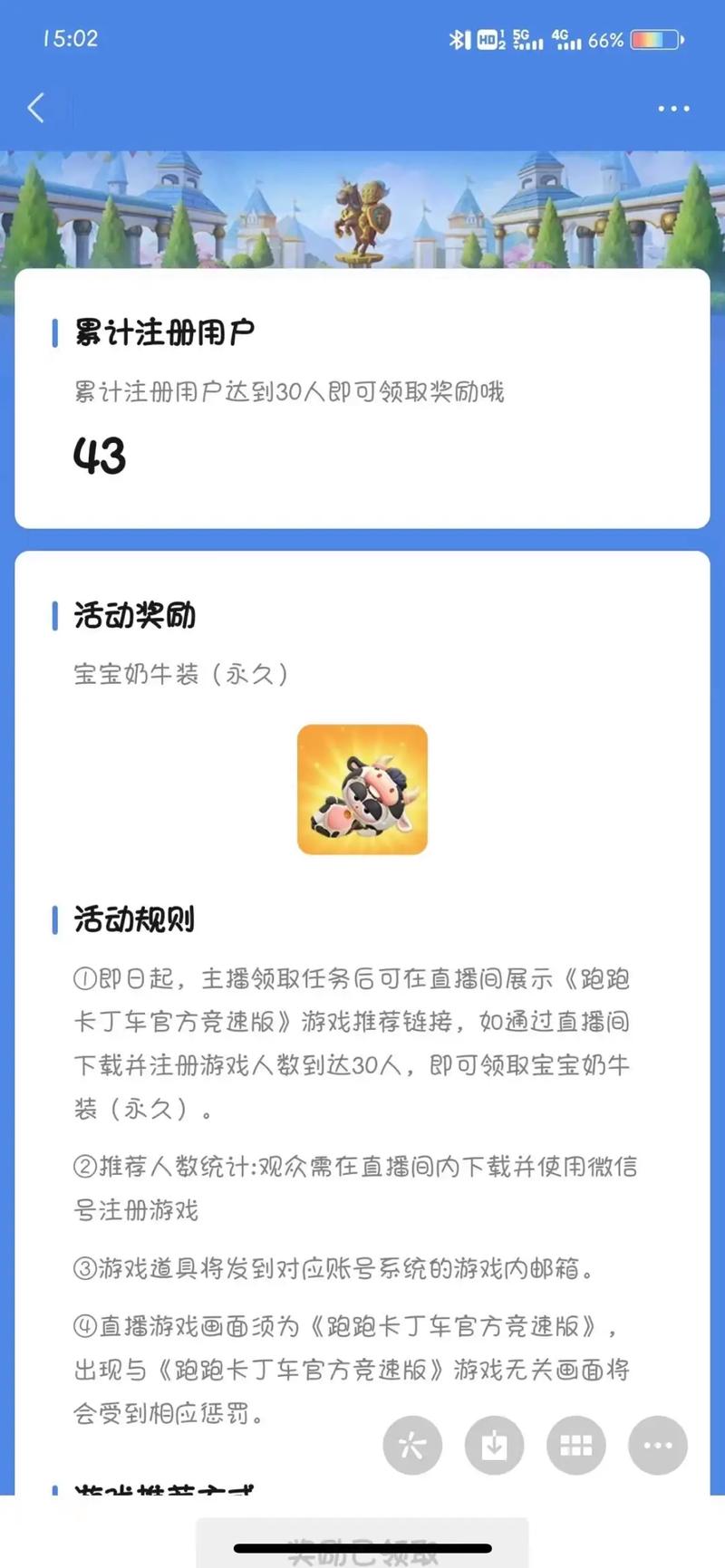The height and width of the screenshot is (1568, 725).
Task: Open the grid menu floating icon
Action: 575,1446
